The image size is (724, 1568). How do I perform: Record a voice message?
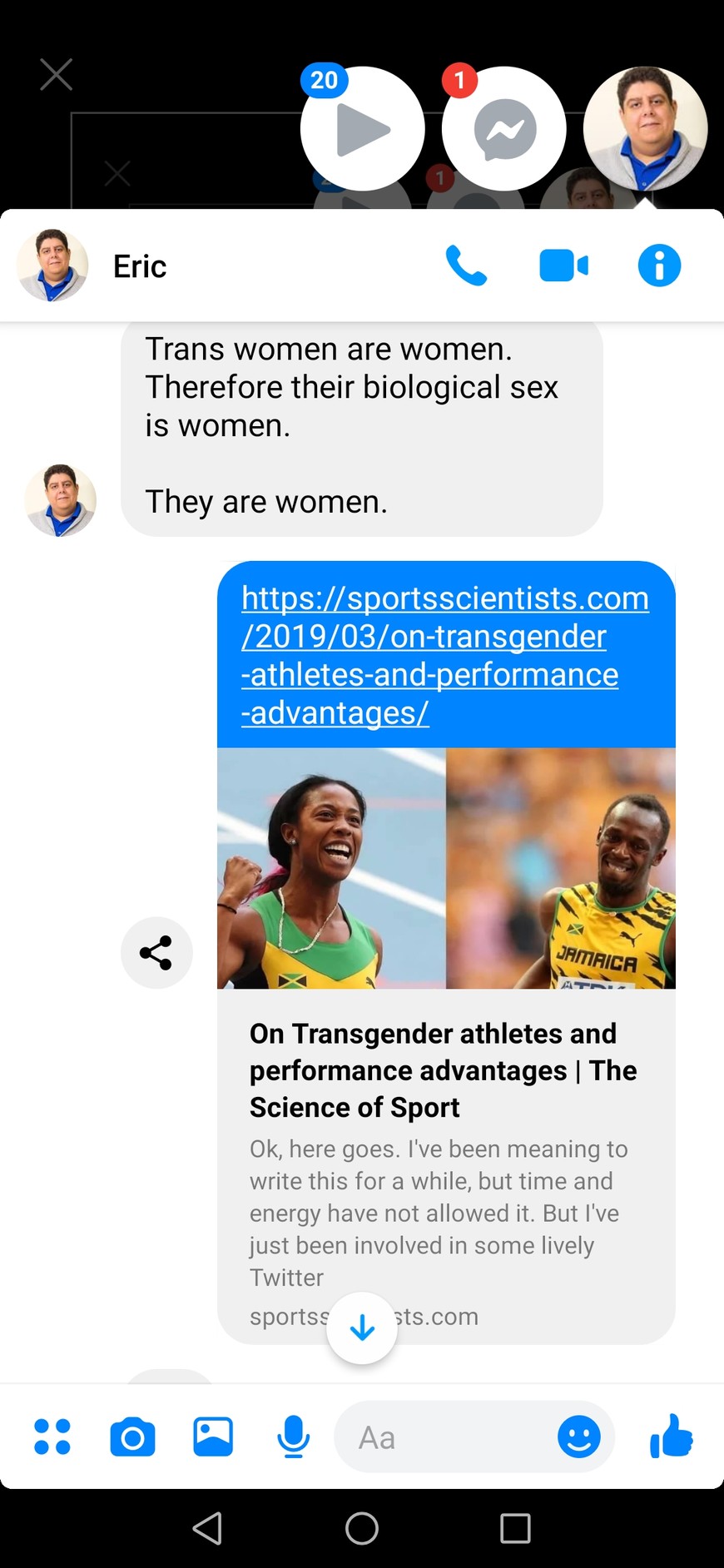[x=293, y=1437]
